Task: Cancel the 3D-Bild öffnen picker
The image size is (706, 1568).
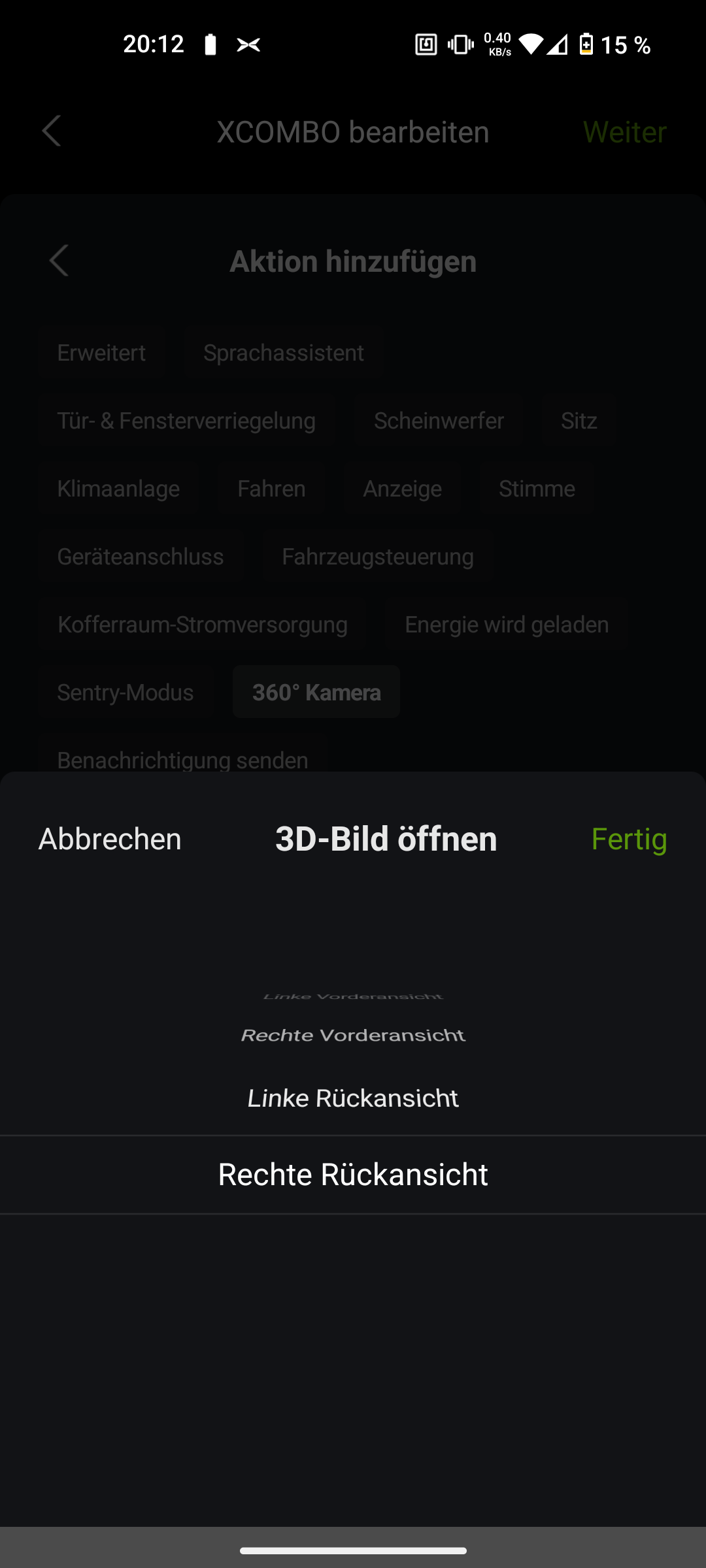Action: coord(110,839)
